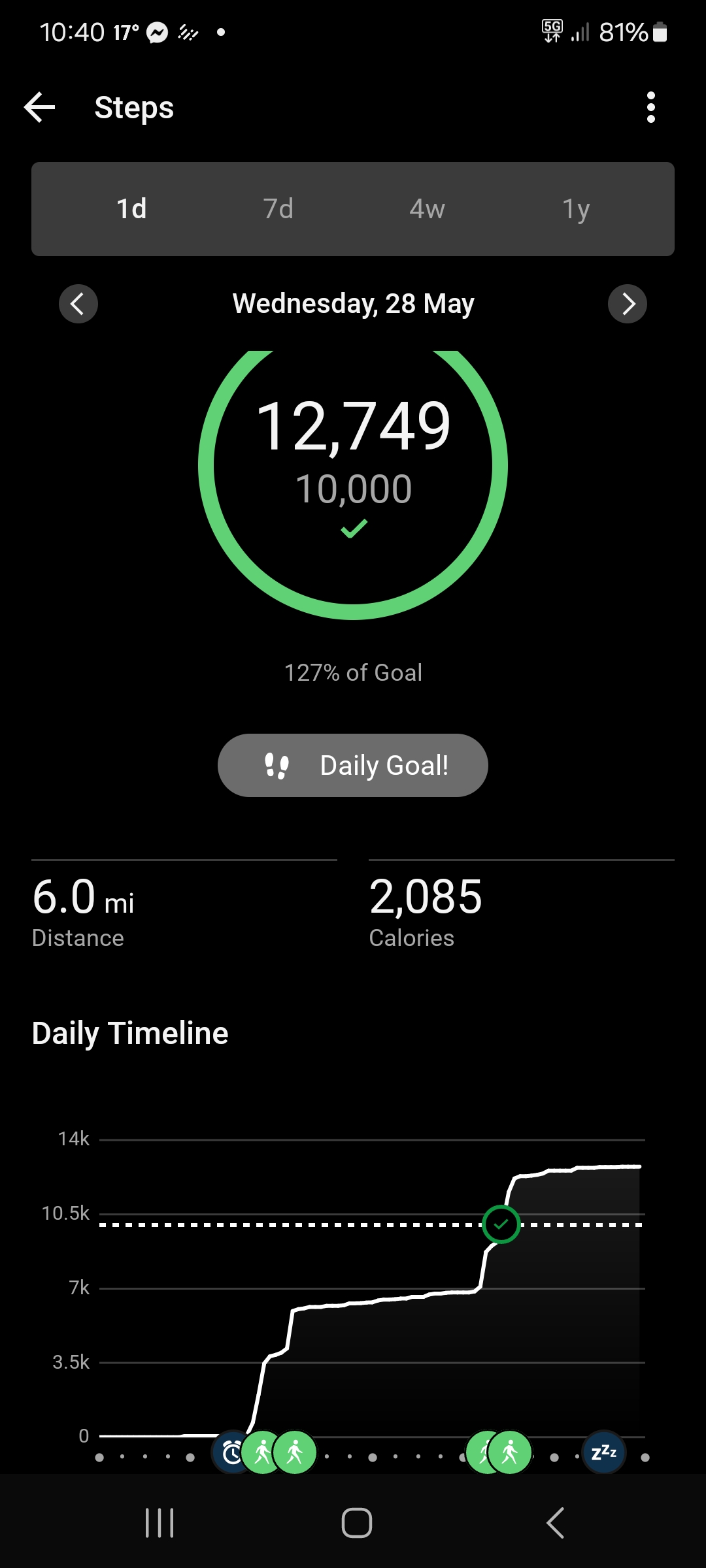The width and height of the screenshot is (706, 1568).
Task: Tap the Daily Goal! badge
Action: coord(353,765)
